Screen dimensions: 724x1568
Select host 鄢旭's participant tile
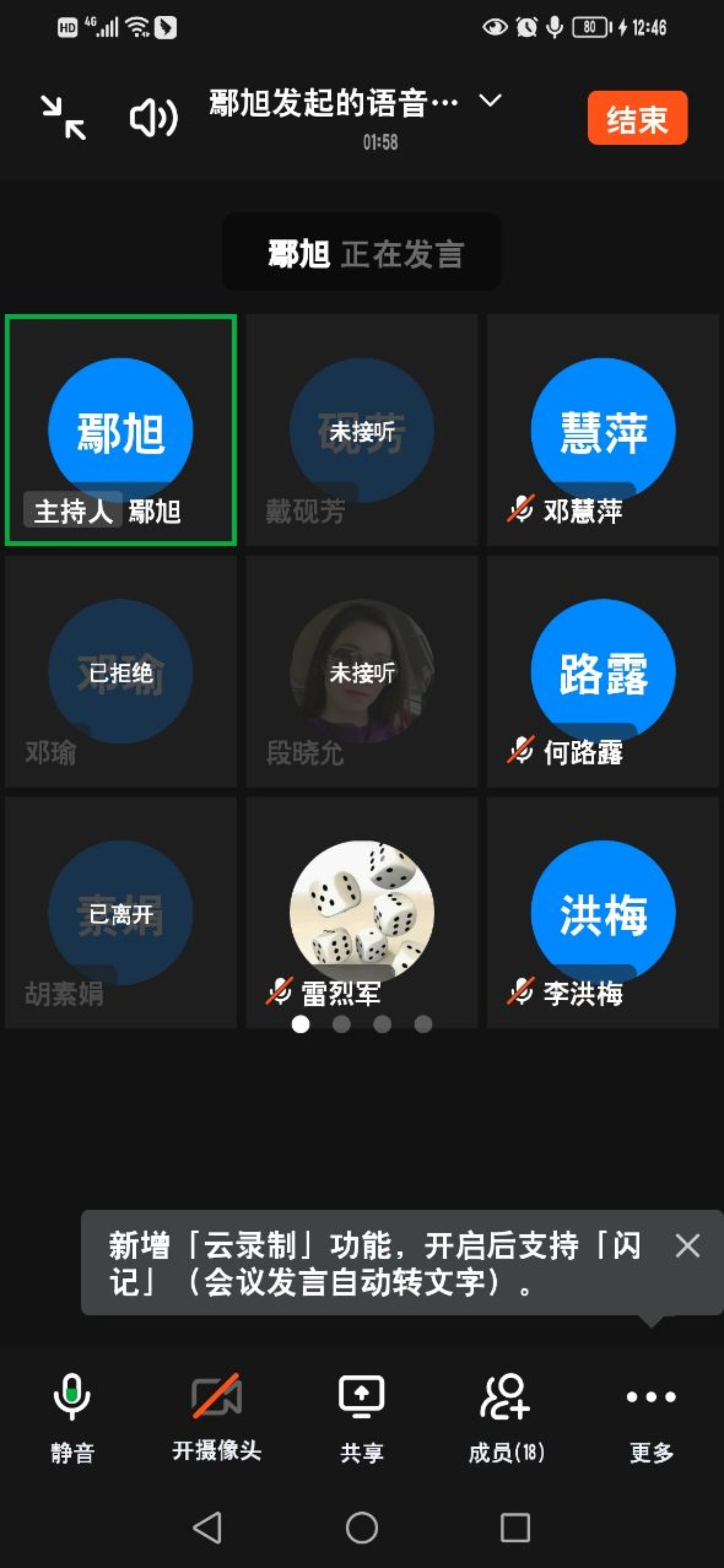click(x=120, y=430)
